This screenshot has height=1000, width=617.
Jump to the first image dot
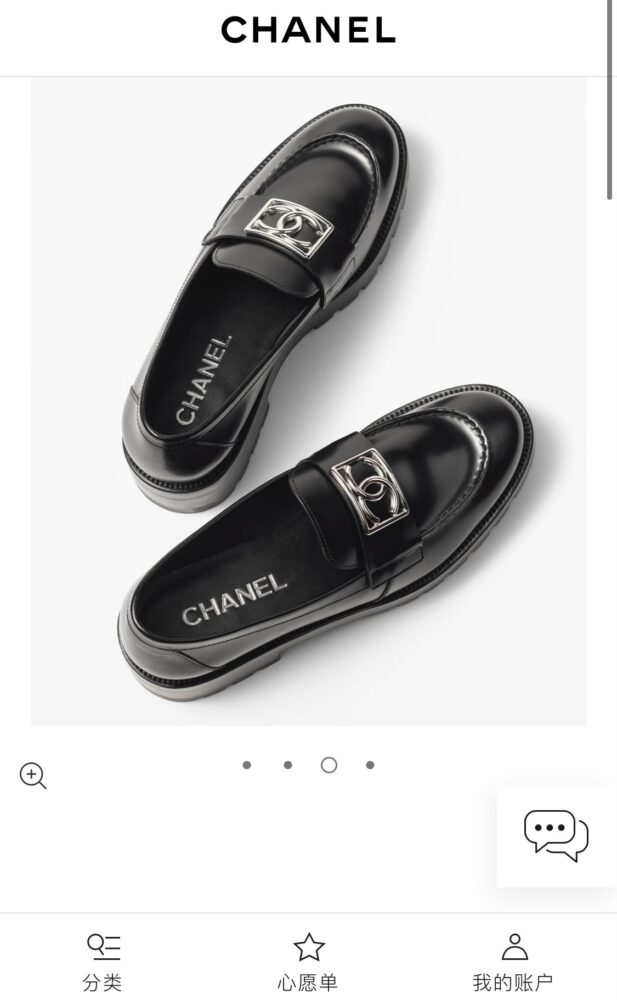coord(247,765)
